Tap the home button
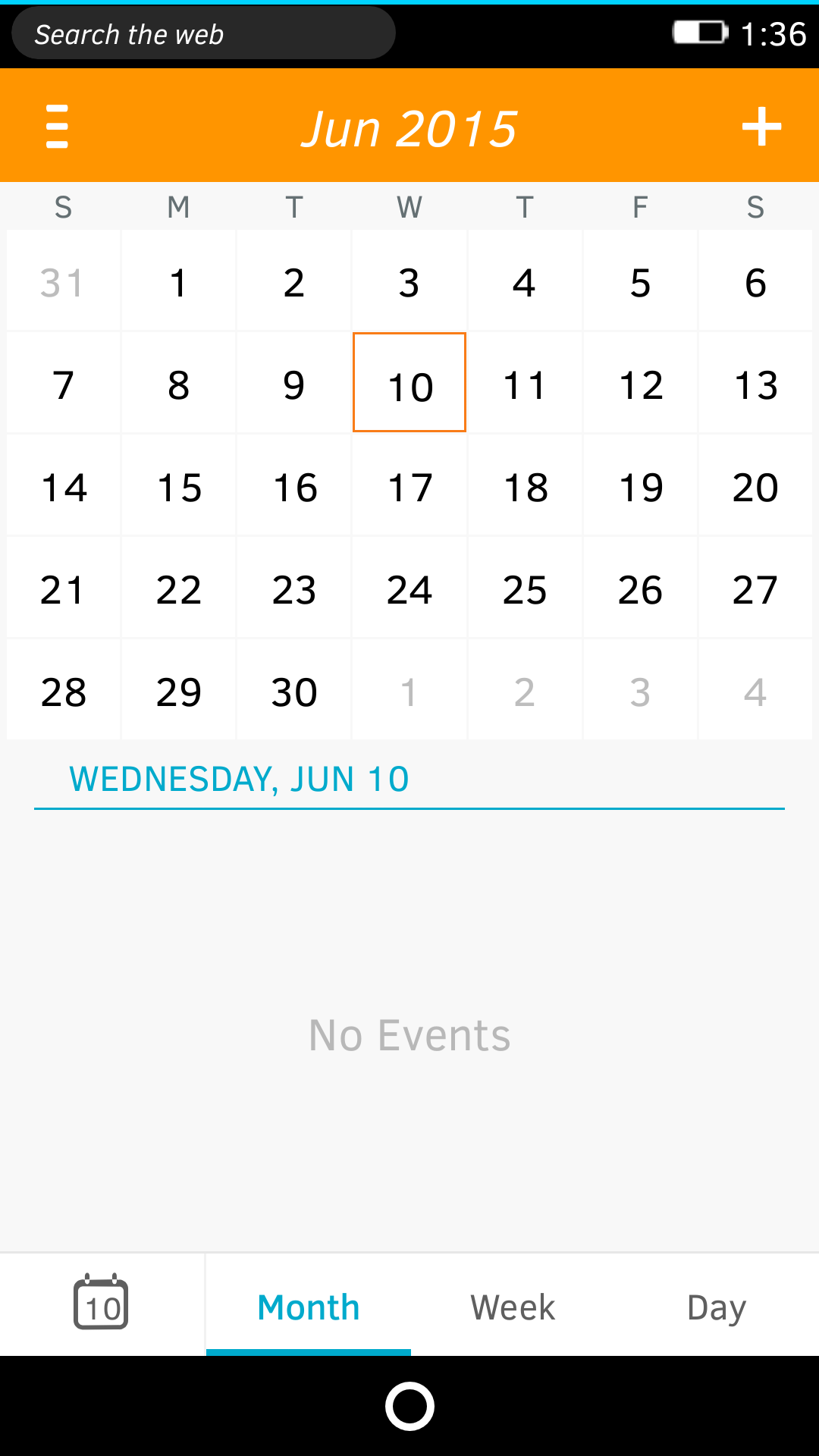 409,1405
